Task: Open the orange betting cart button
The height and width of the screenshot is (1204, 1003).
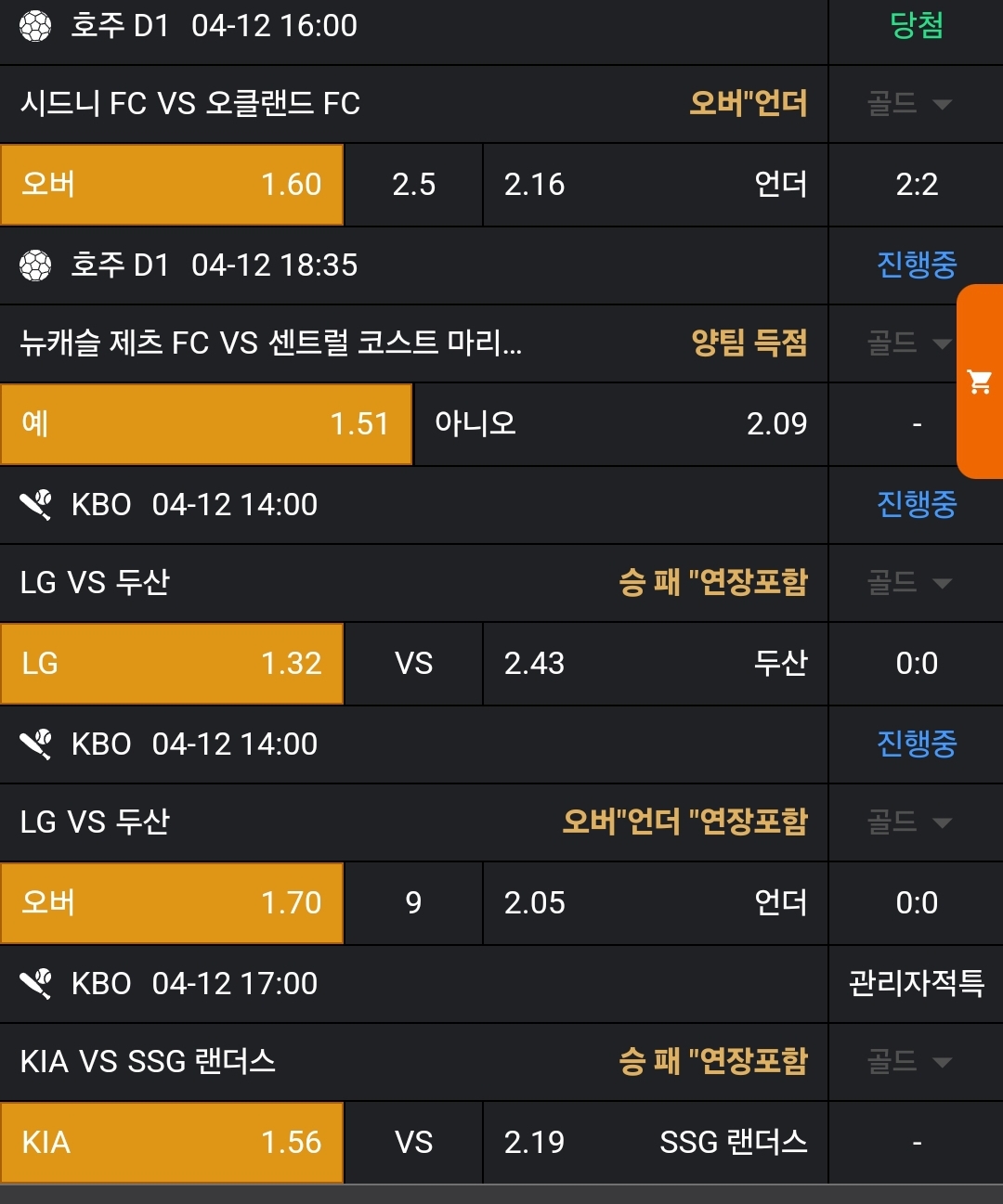Action: click(x=980, y=382)
